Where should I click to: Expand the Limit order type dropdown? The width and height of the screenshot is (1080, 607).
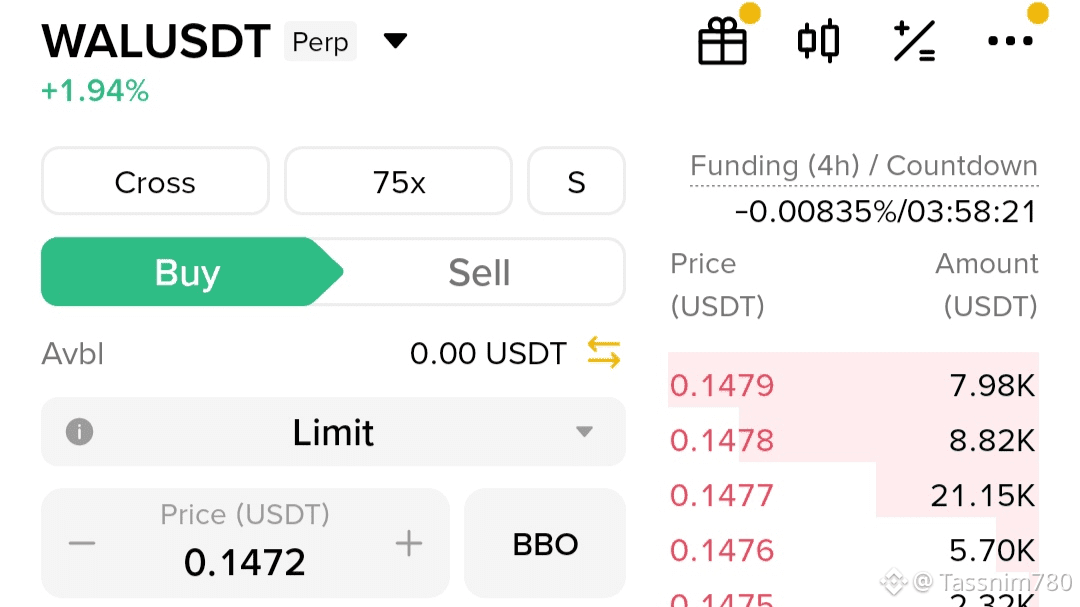pyautogui.click(x=584, y=432)
